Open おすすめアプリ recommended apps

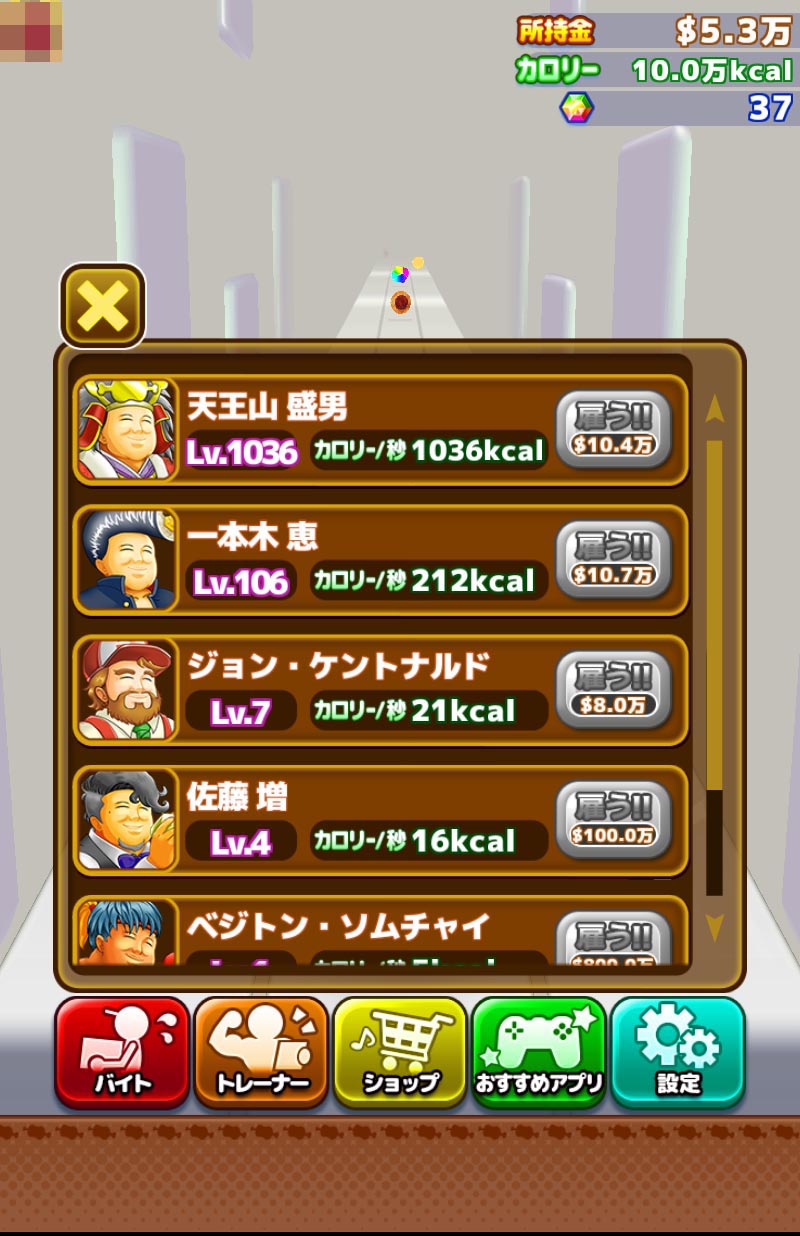[x=539, y=1052]
